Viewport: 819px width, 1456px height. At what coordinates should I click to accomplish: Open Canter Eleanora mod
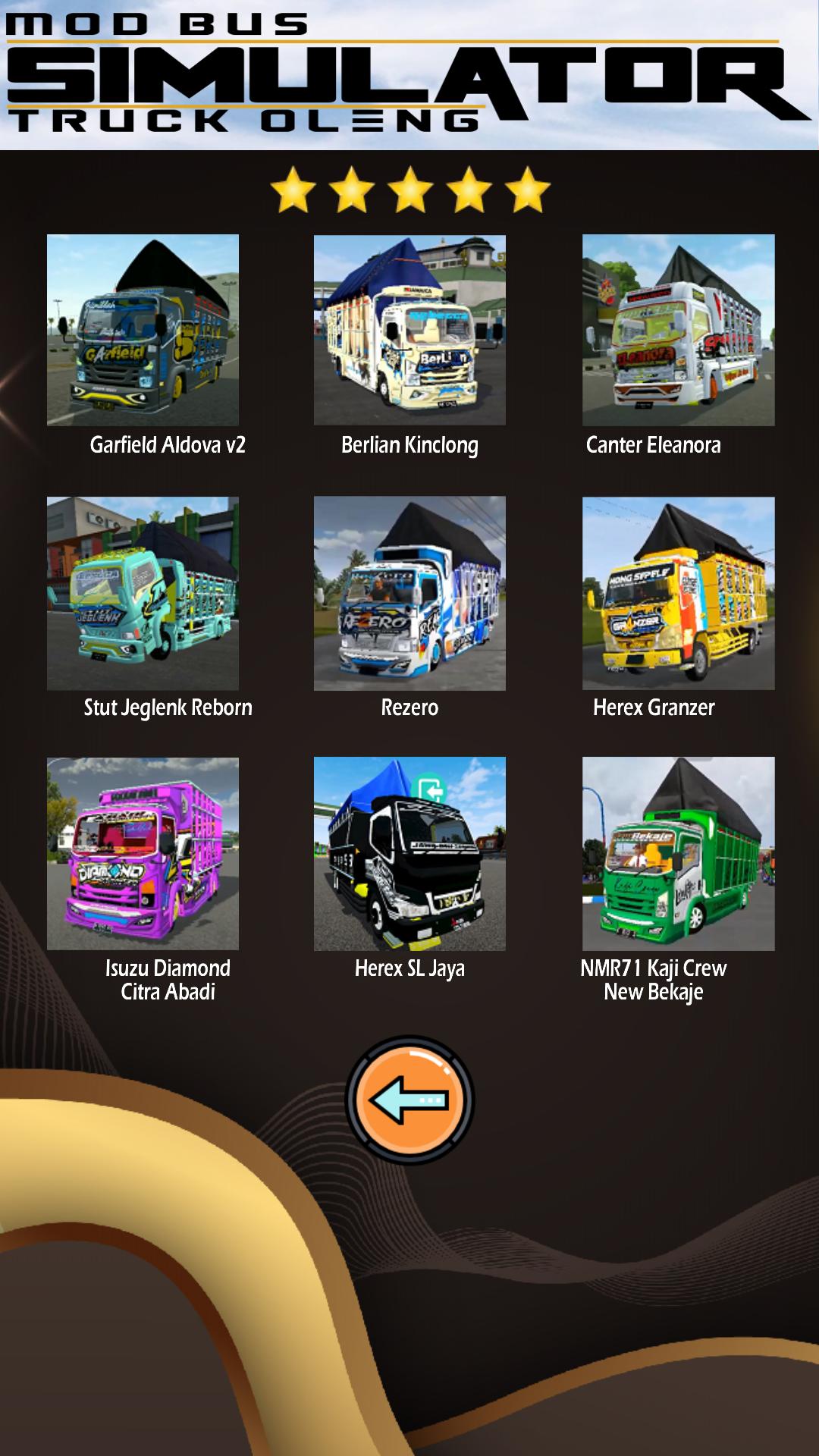click(x=678, y=330)
